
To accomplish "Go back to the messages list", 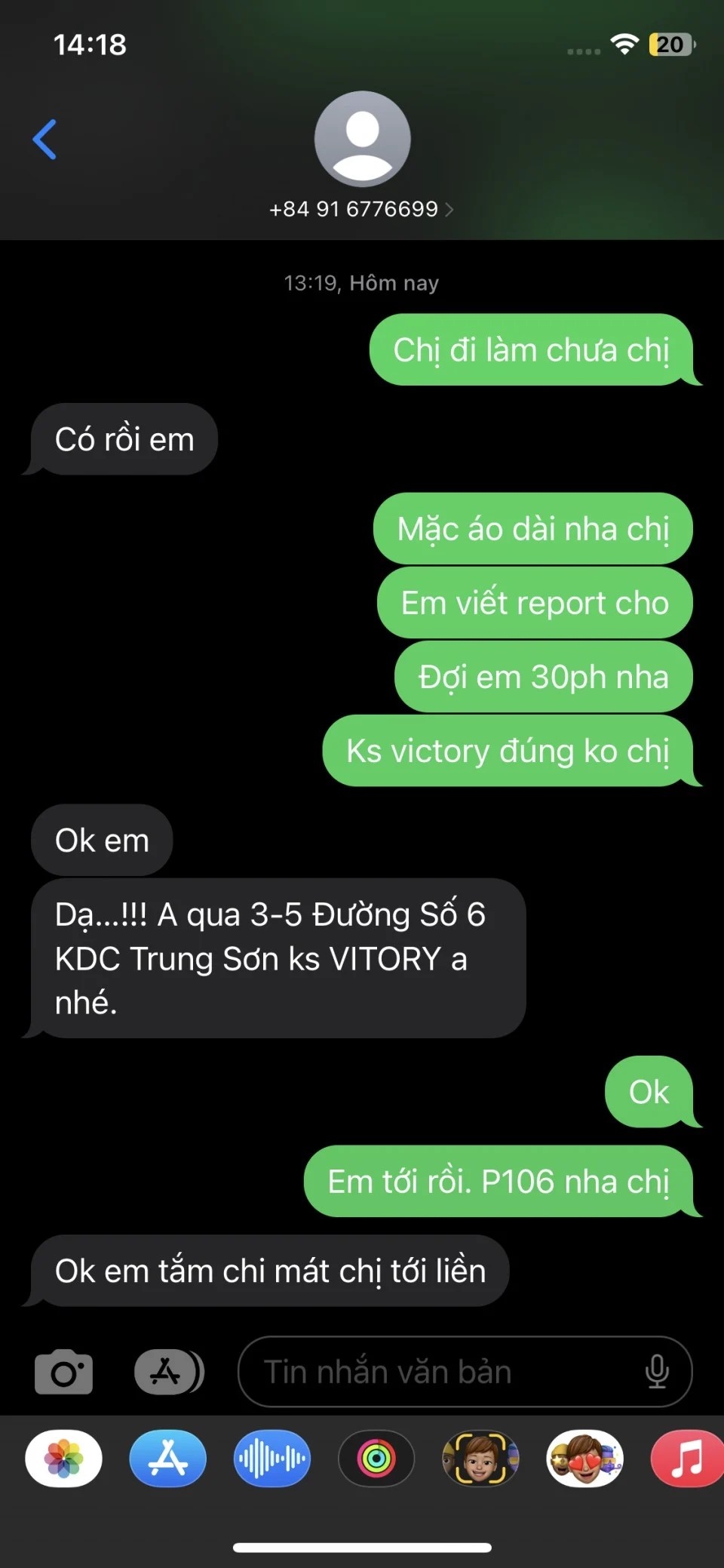I will point(45,140).
